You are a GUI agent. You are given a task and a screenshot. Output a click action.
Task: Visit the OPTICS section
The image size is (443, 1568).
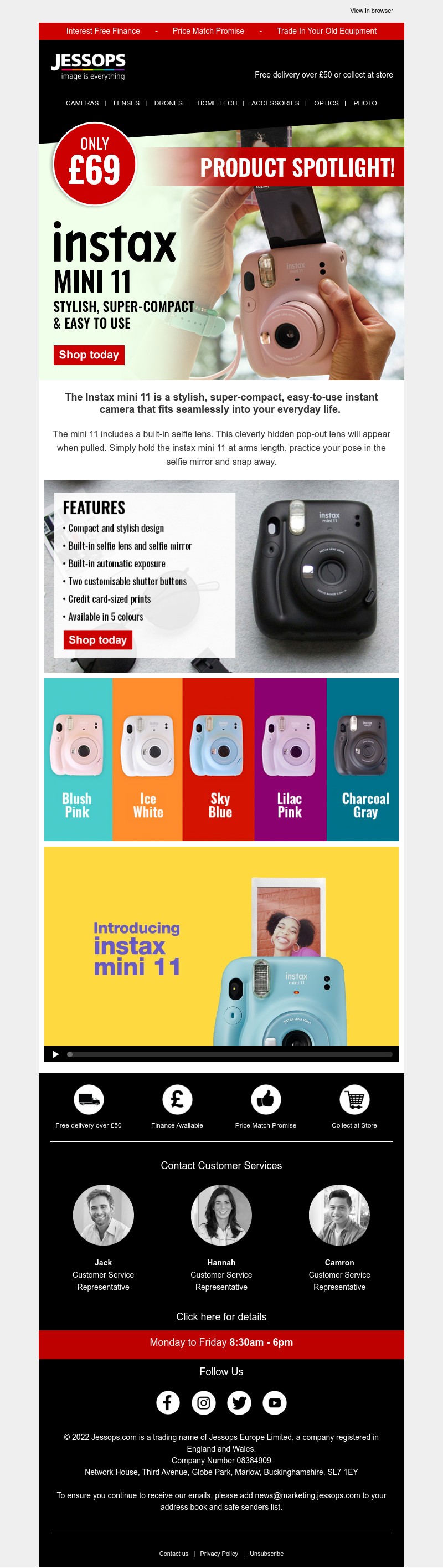[x=326, y=103]
